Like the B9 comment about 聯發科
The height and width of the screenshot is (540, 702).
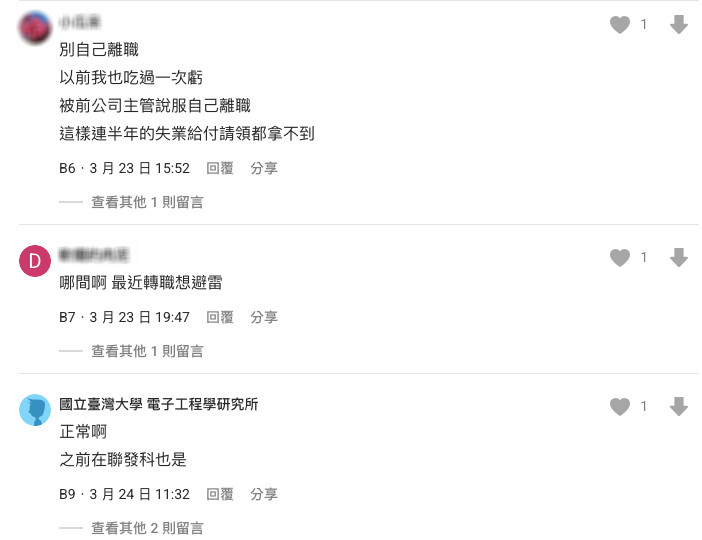pyautogui.click(x=620, y=406)
